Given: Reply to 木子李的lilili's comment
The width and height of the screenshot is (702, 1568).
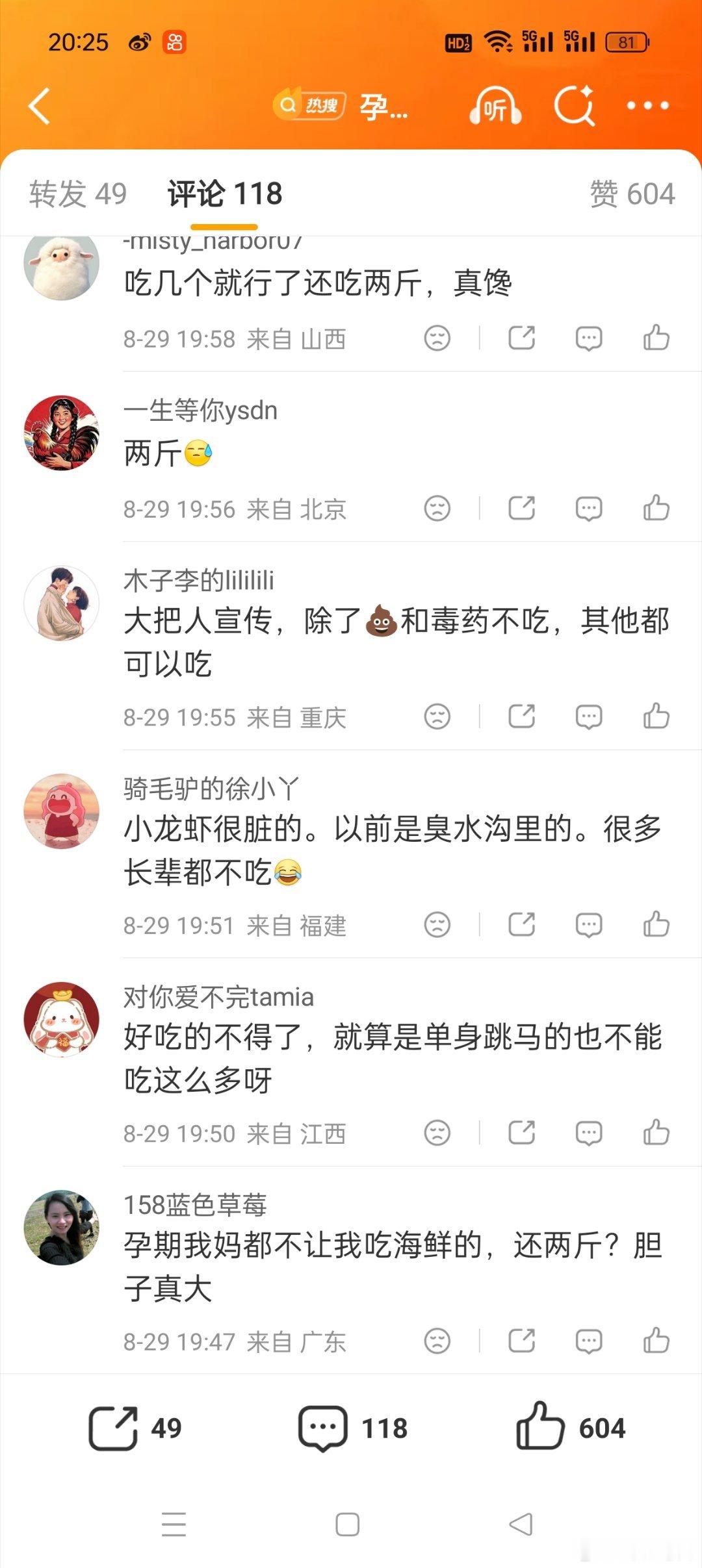Looking at the screenshot, I should point(589,717).
